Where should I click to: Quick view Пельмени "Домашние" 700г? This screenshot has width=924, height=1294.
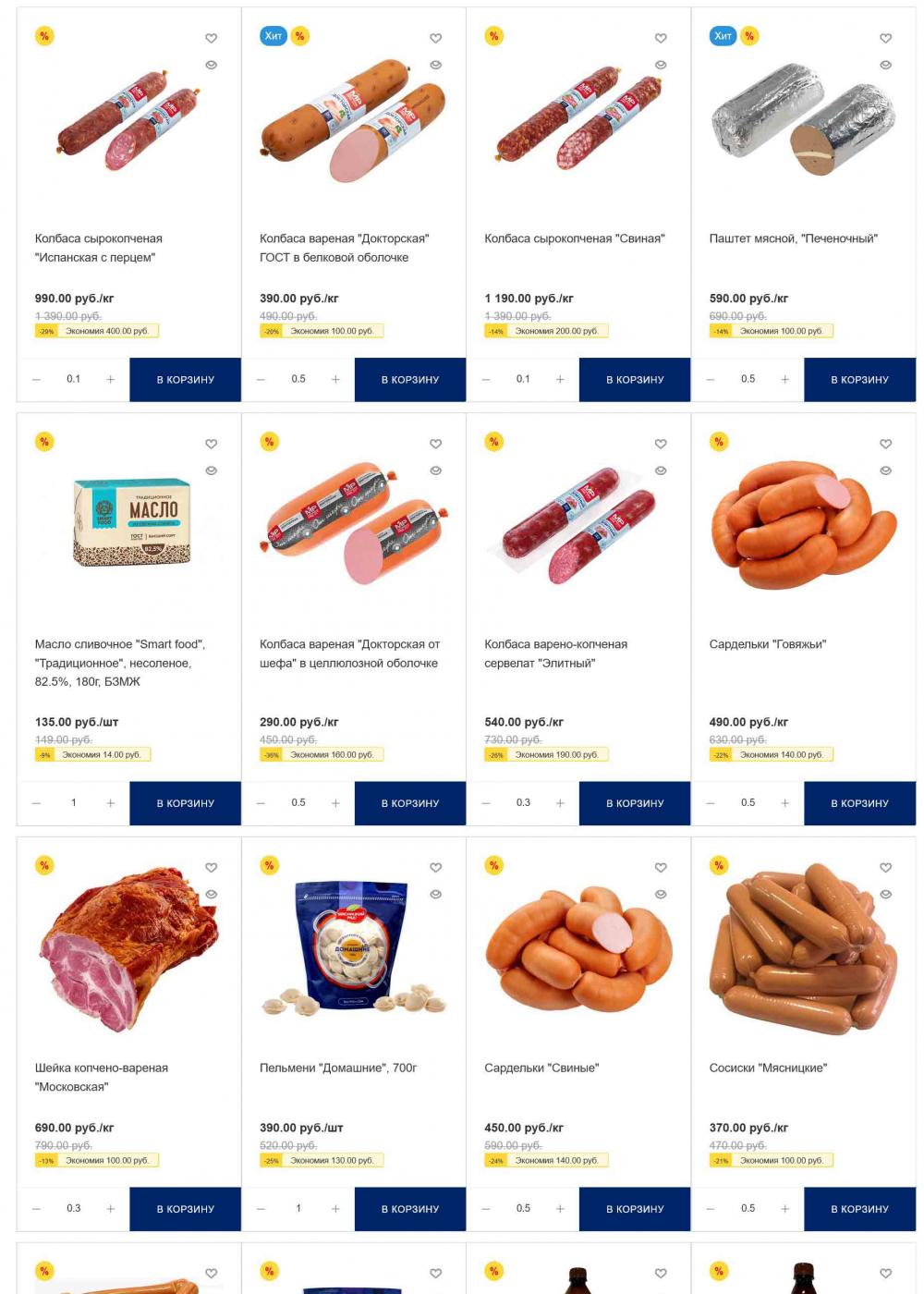tap(435, 894)
